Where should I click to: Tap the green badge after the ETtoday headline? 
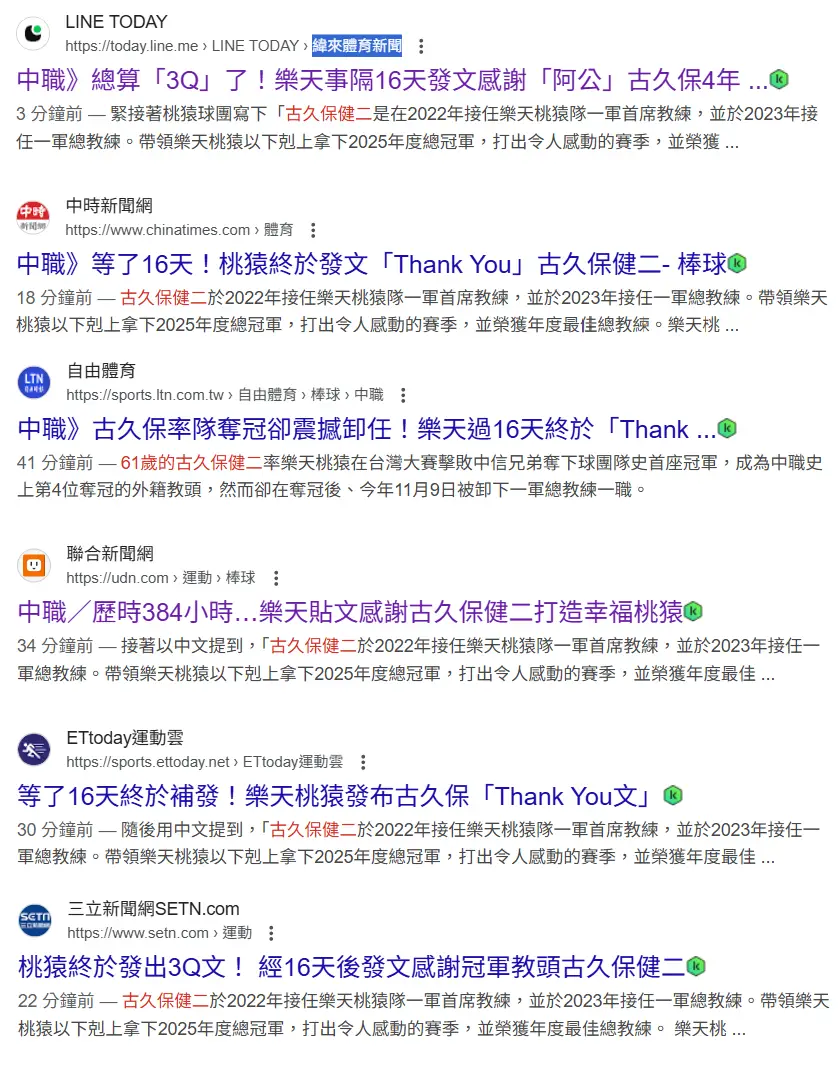(x=674, y=796)
